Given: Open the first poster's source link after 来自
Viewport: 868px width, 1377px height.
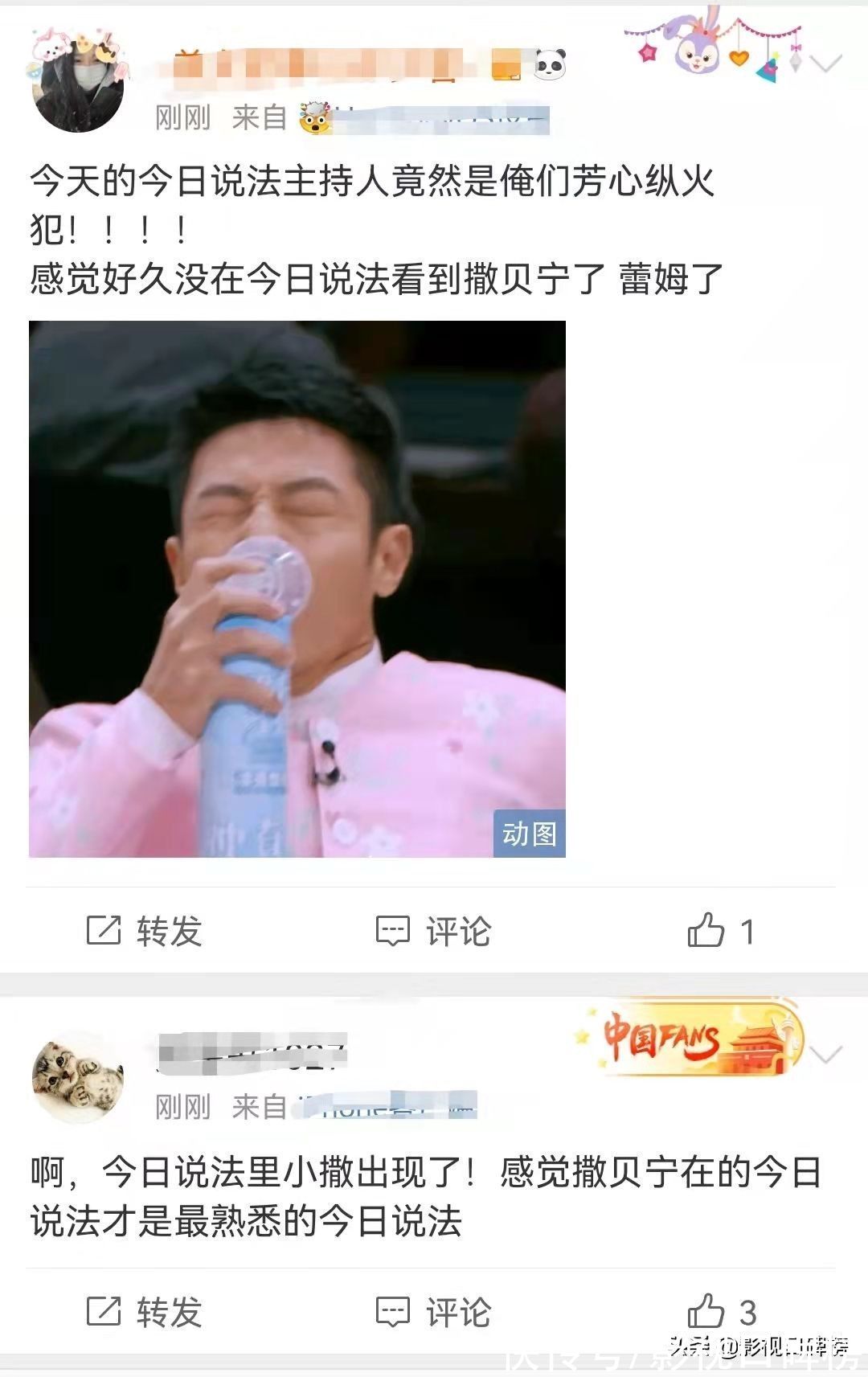Looking at the screenshot, I should [450, 117].
